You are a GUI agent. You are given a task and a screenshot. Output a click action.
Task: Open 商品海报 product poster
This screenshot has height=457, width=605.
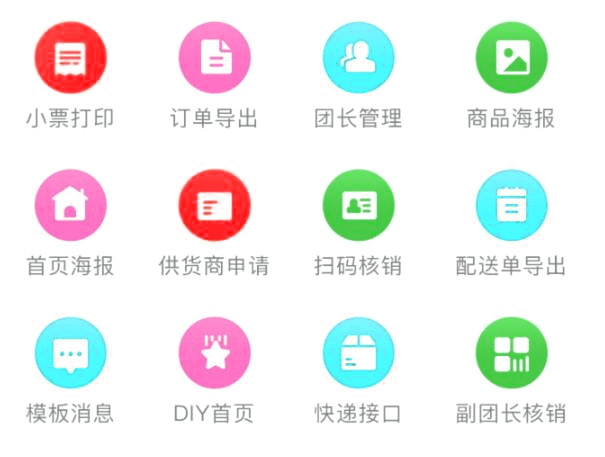[x=511, y=57]
